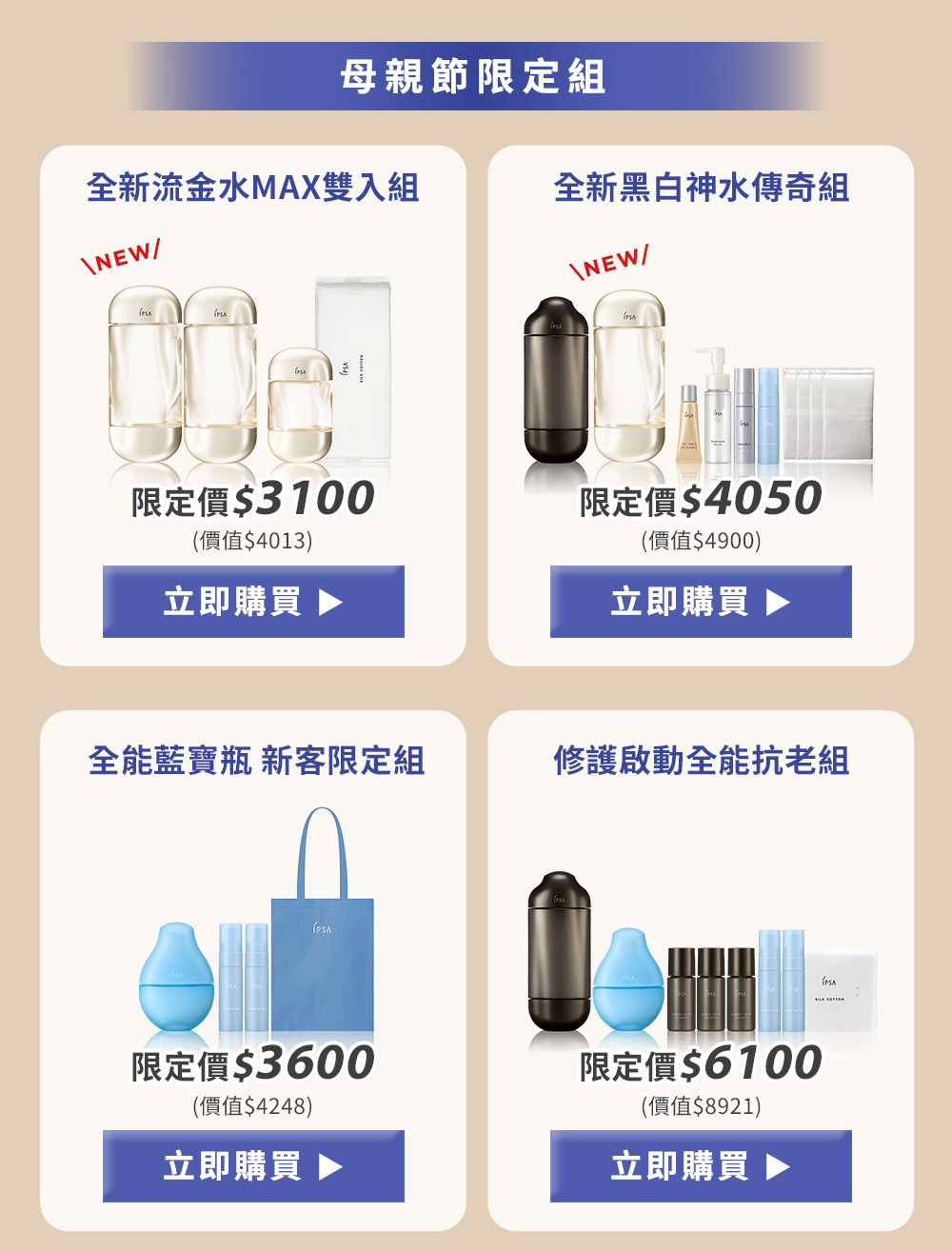952x1251 pixels.
Task: Open 全新流金水MAX雙入組 title link
Action: (253, 186)
